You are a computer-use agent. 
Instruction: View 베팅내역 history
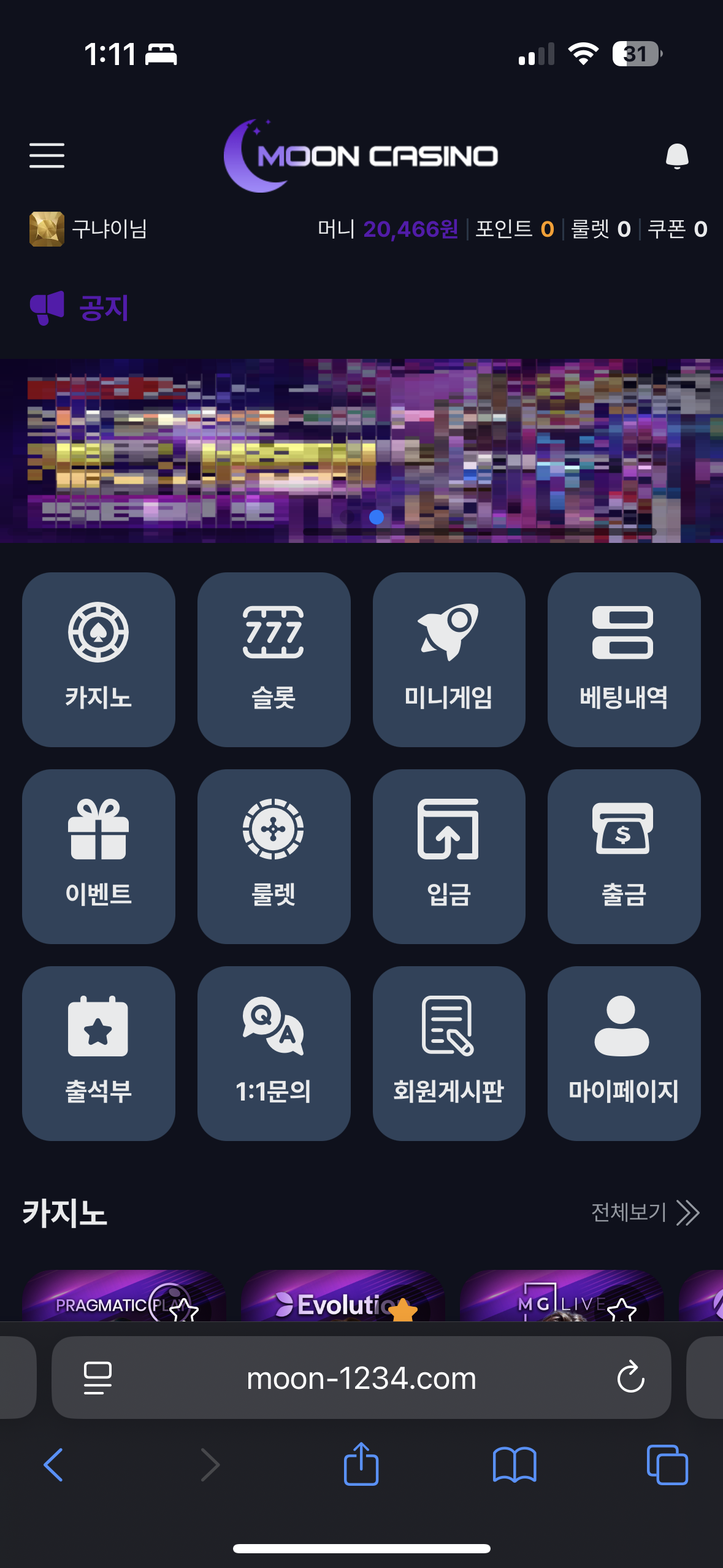coord(624,659)
